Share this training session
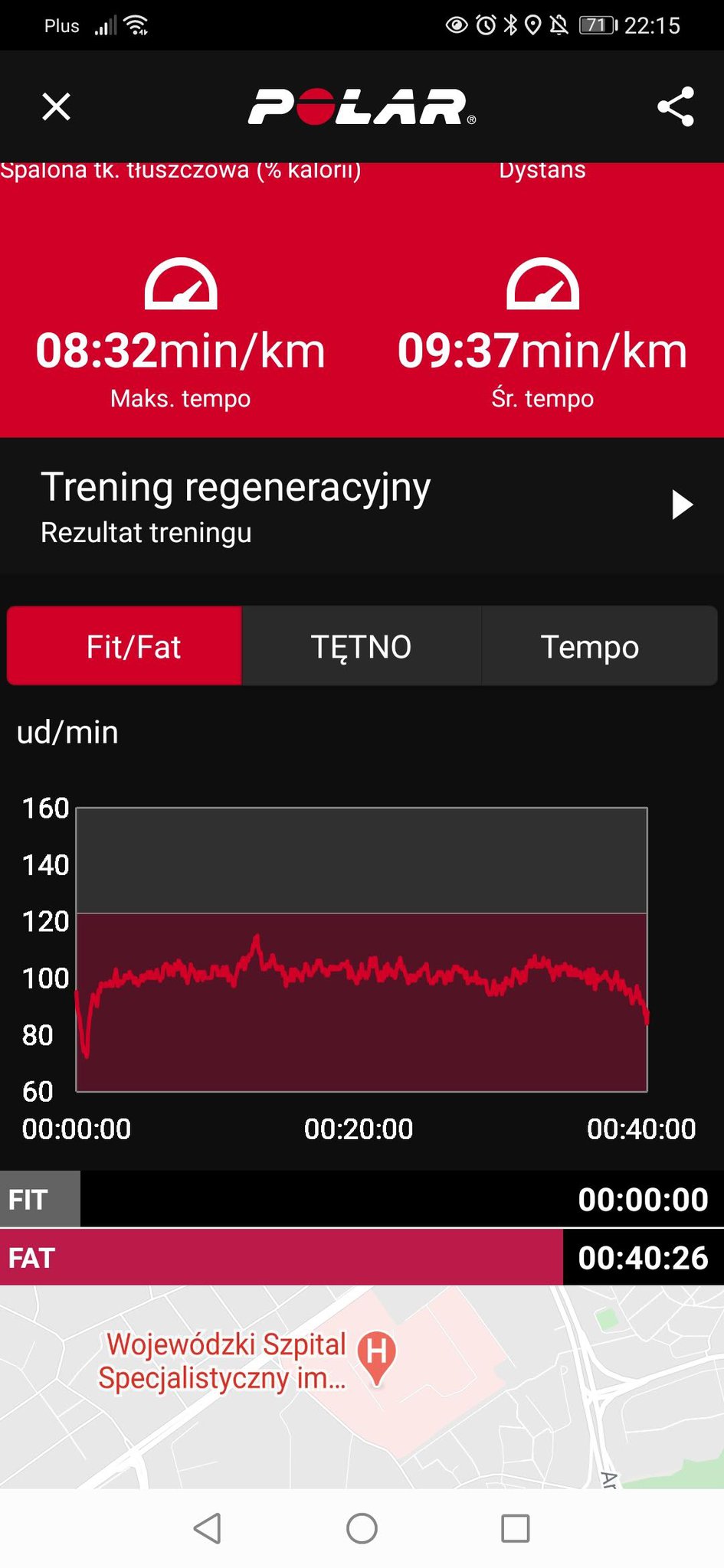The image size is (724, 1568). point(675,106)
